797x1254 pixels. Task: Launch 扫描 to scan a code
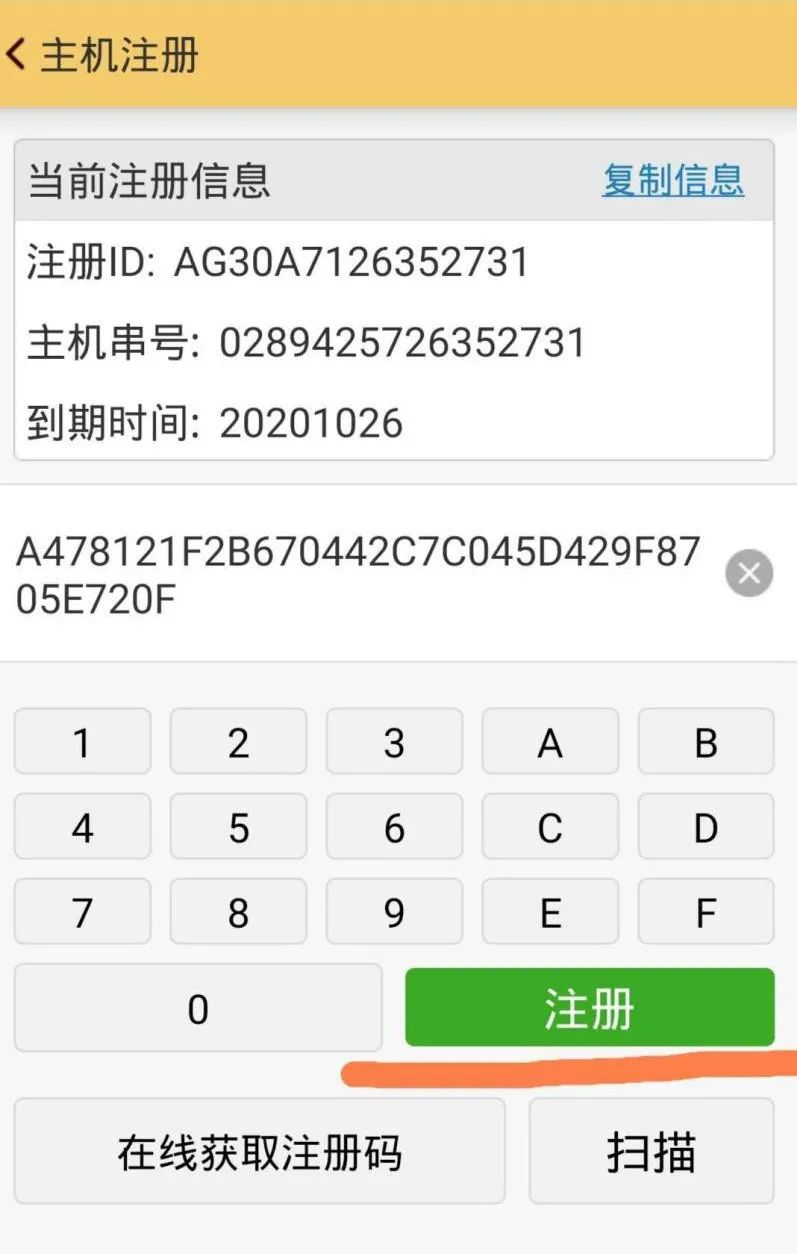tap(651, 1152)
